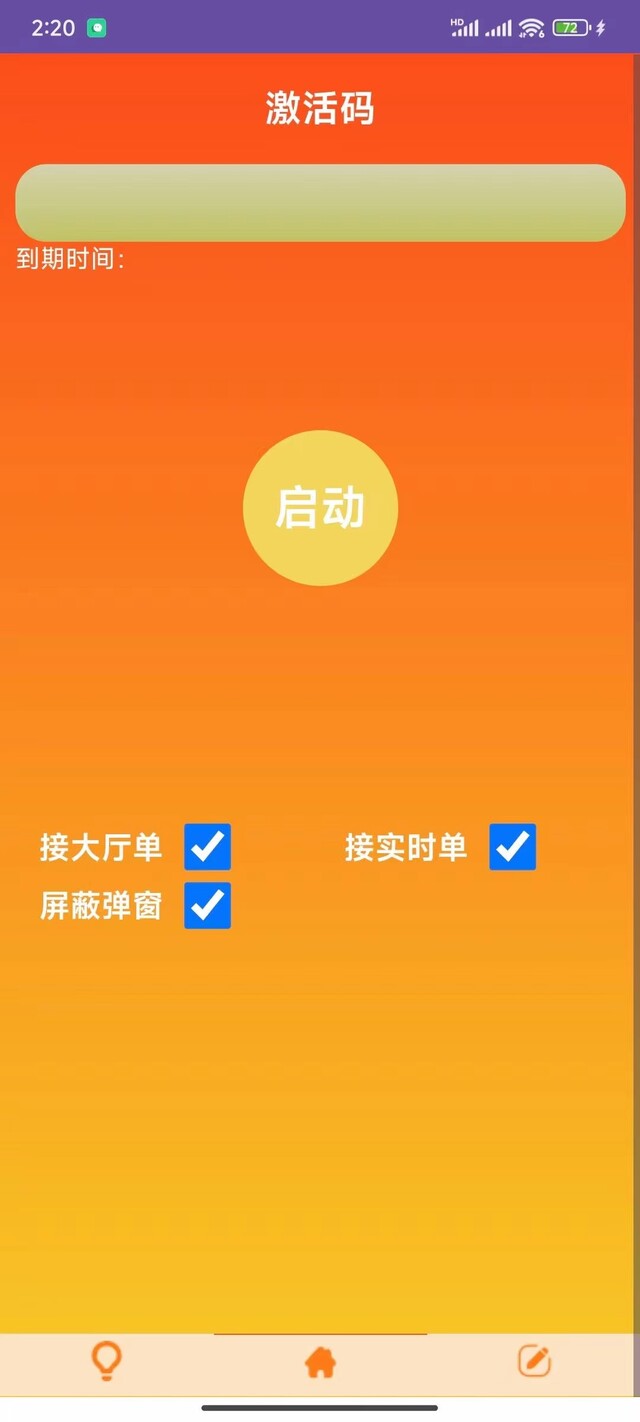The height and width of the screenshot is (1422, 640).
Task: Uncheck the 接大厅单 checkbox
Action: click(x=207, y=847)
